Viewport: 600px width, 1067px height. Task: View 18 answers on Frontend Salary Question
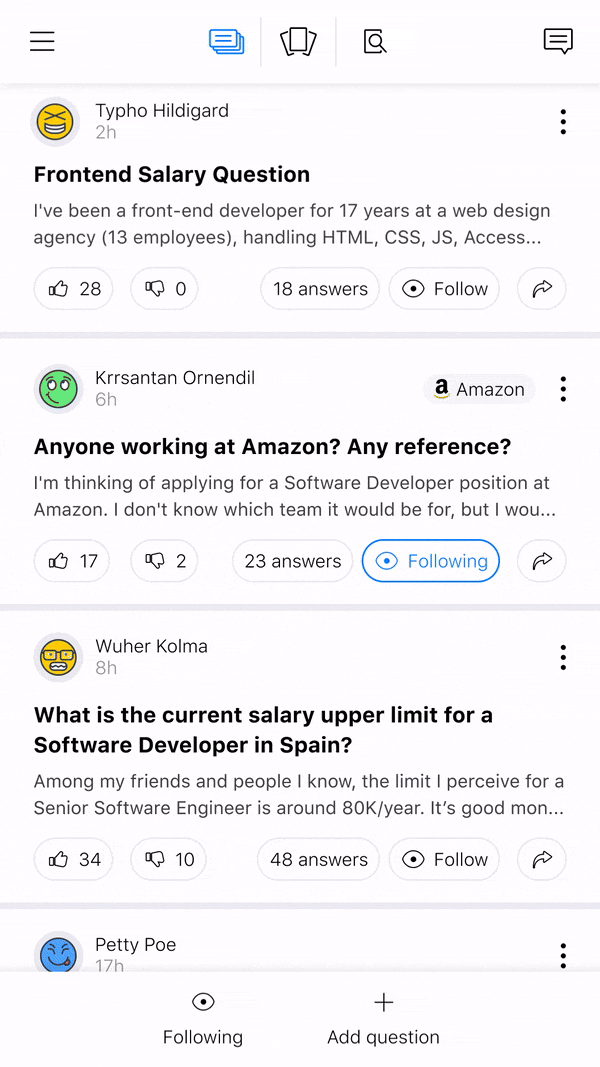(x=320, y=289)
